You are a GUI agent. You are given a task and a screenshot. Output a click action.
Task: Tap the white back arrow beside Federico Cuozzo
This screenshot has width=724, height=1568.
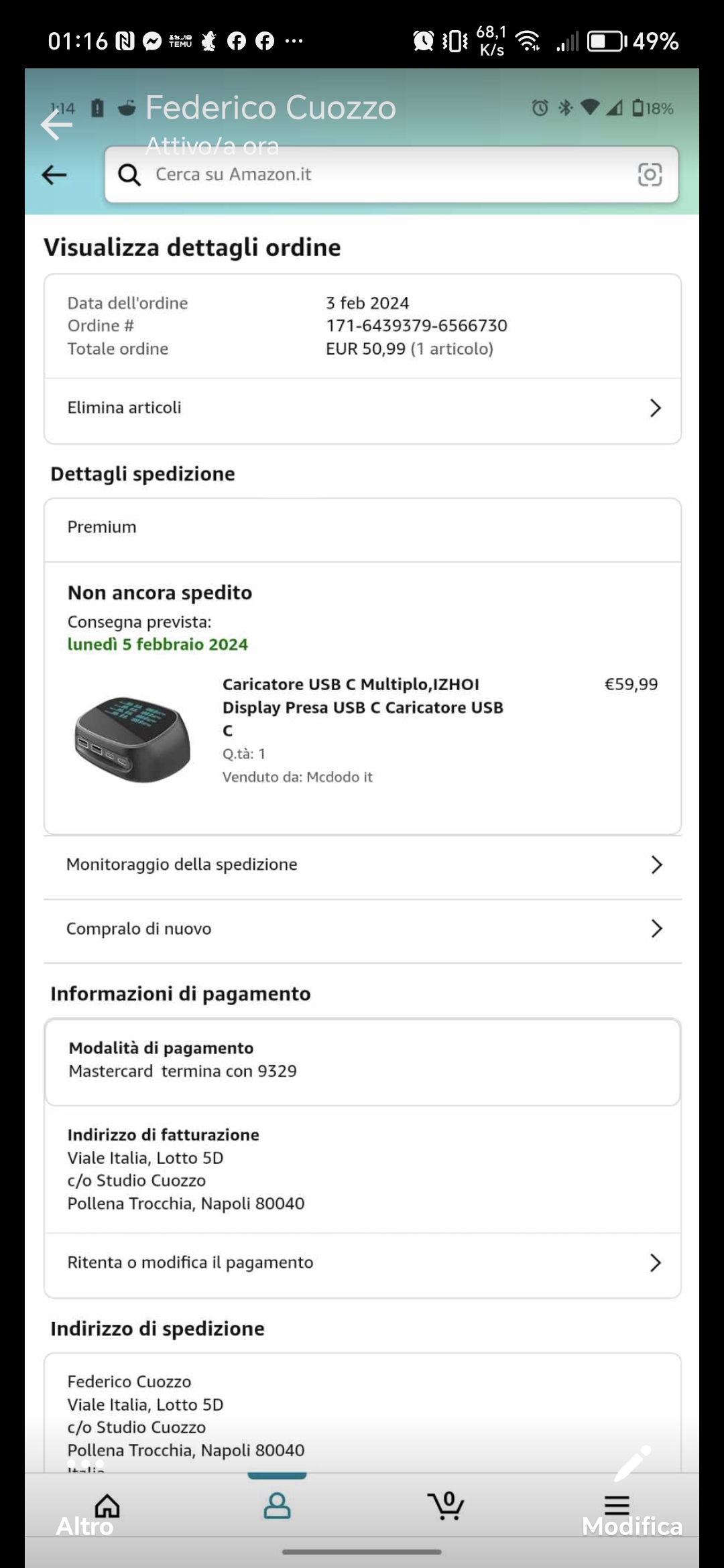click(x=56, y=125)
